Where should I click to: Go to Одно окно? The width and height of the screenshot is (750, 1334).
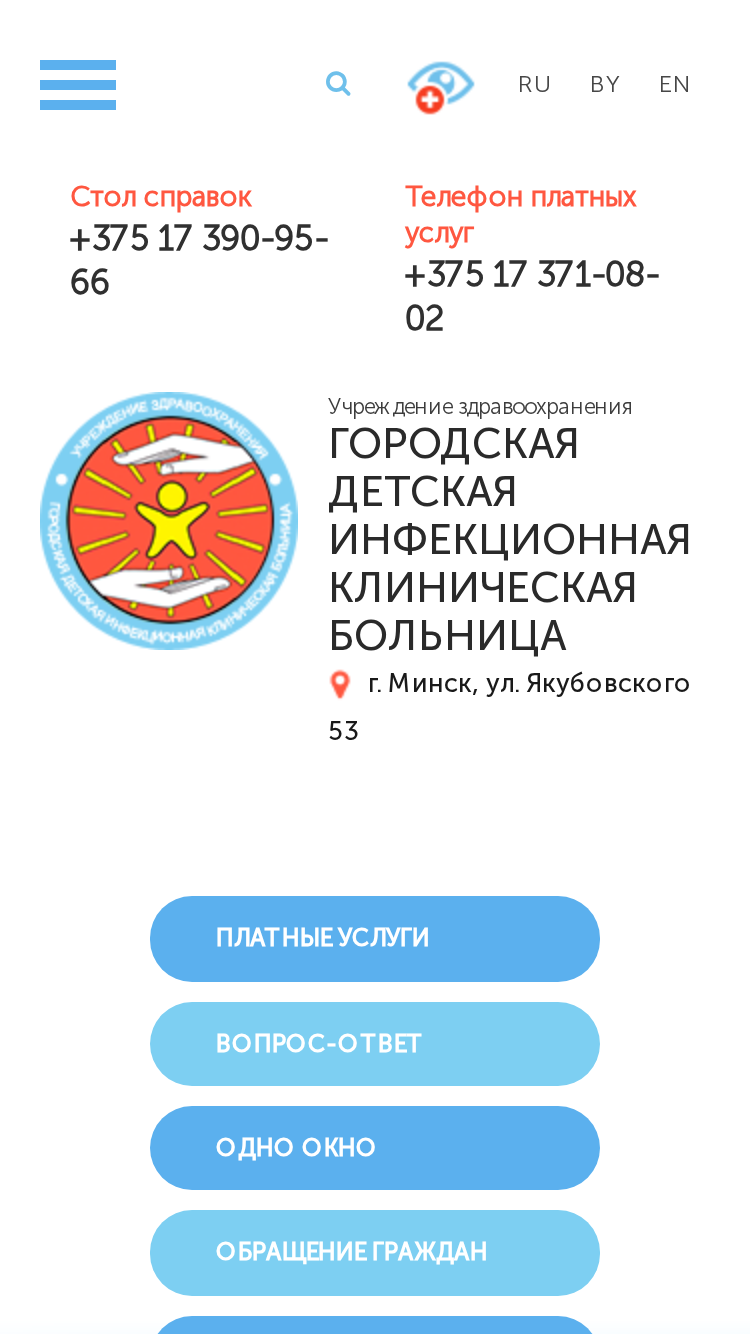point(375,1148)
